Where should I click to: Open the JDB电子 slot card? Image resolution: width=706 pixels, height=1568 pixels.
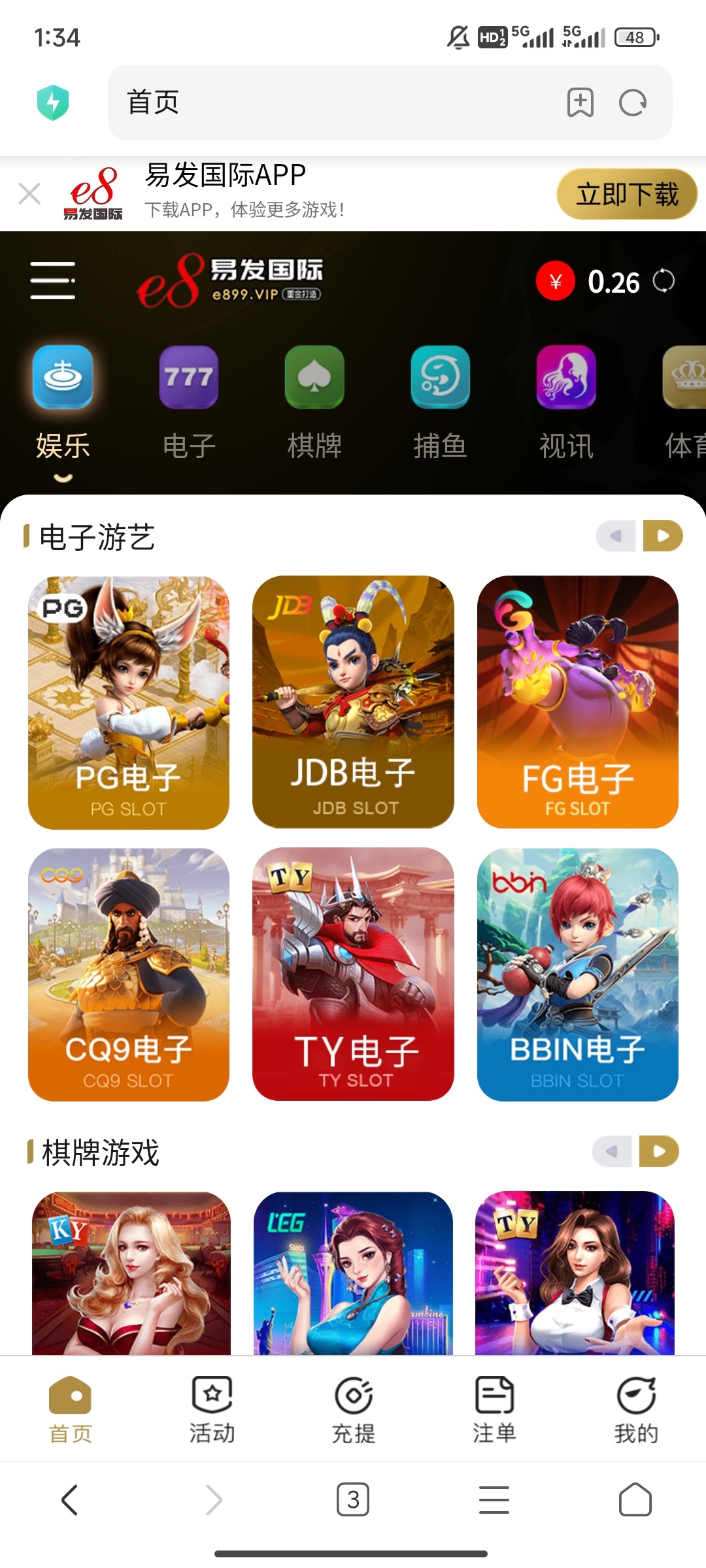coord(353,702)
